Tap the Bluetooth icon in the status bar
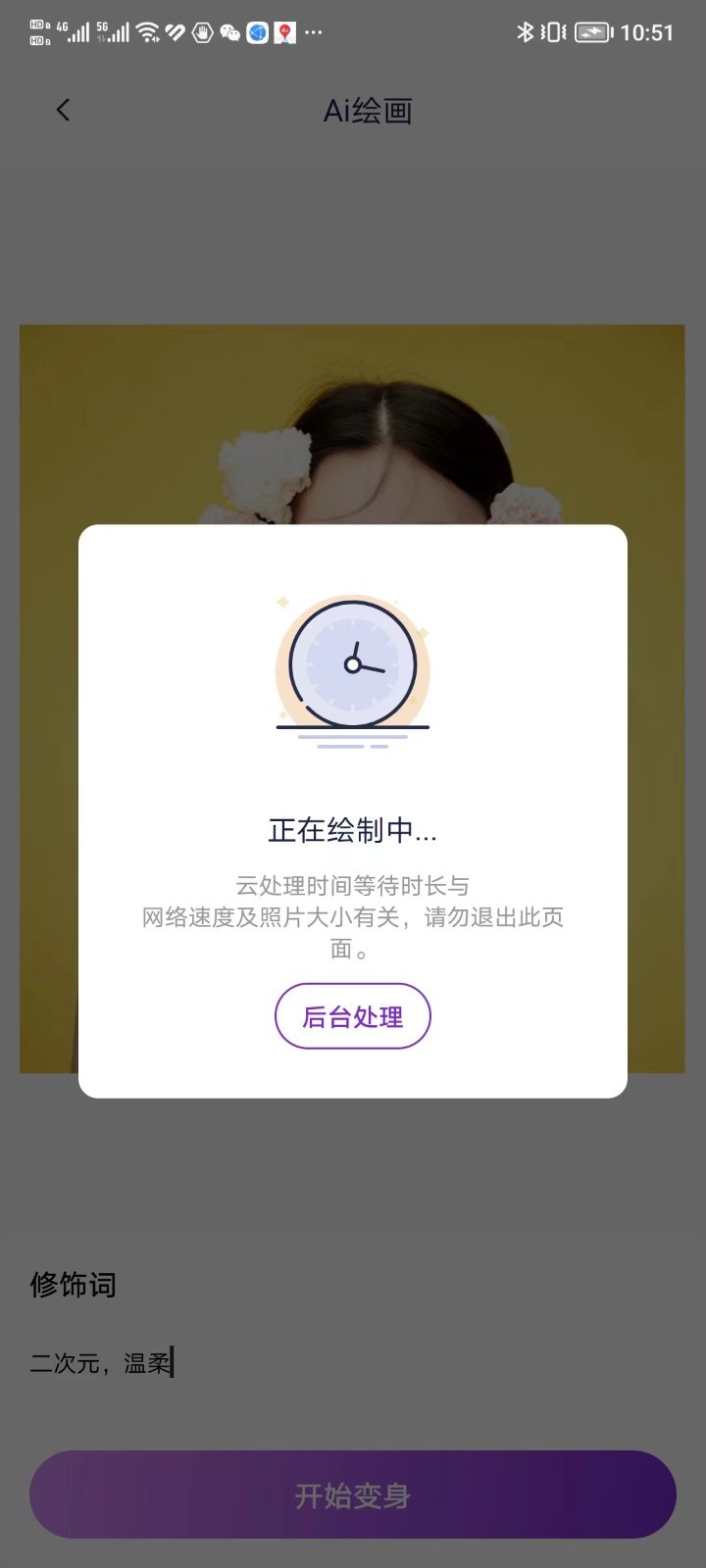The image size is (706, 1568). [x=526, y=32]
